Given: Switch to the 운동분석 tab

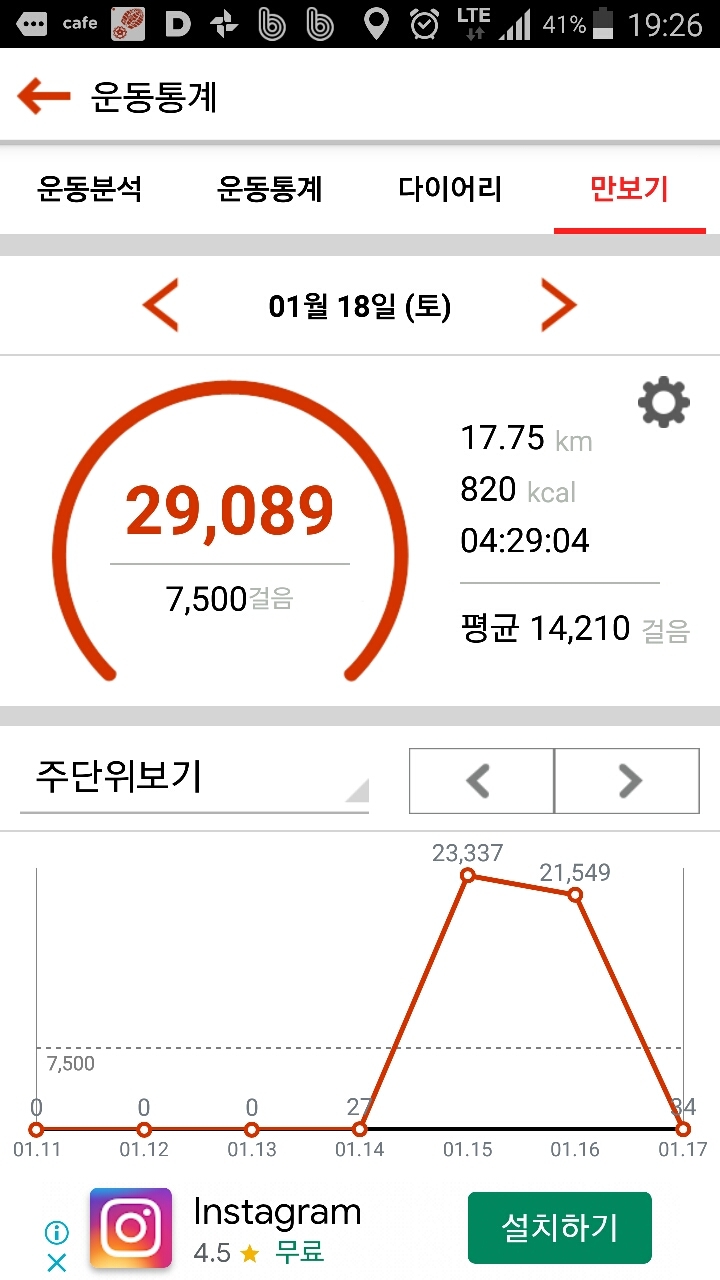Looking at the screenshot, I should click(90, 189).
